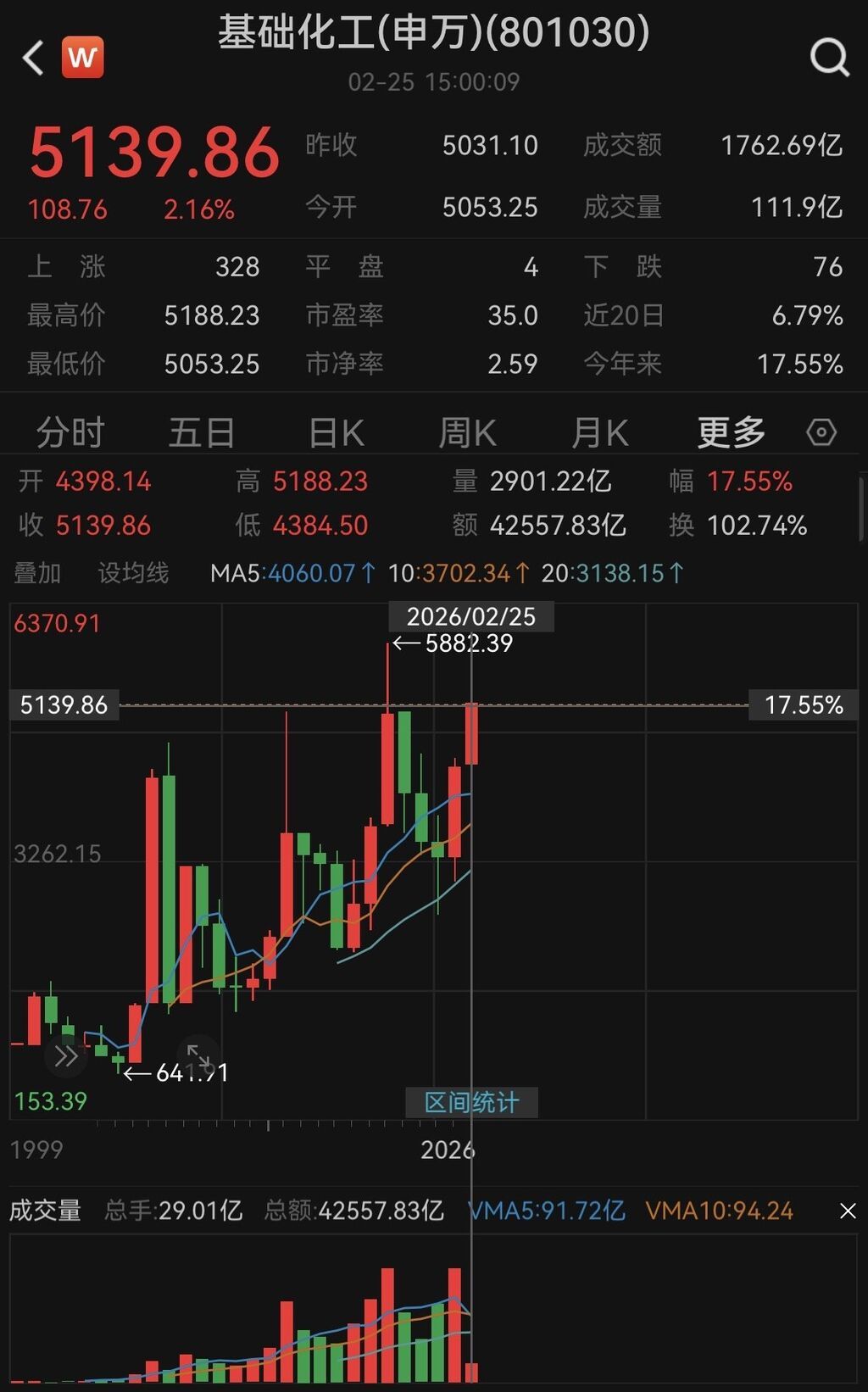The image size is (868, 1392).
Task: Tap the double-arrow chart jump icon
Action: tap(66, 1056)
